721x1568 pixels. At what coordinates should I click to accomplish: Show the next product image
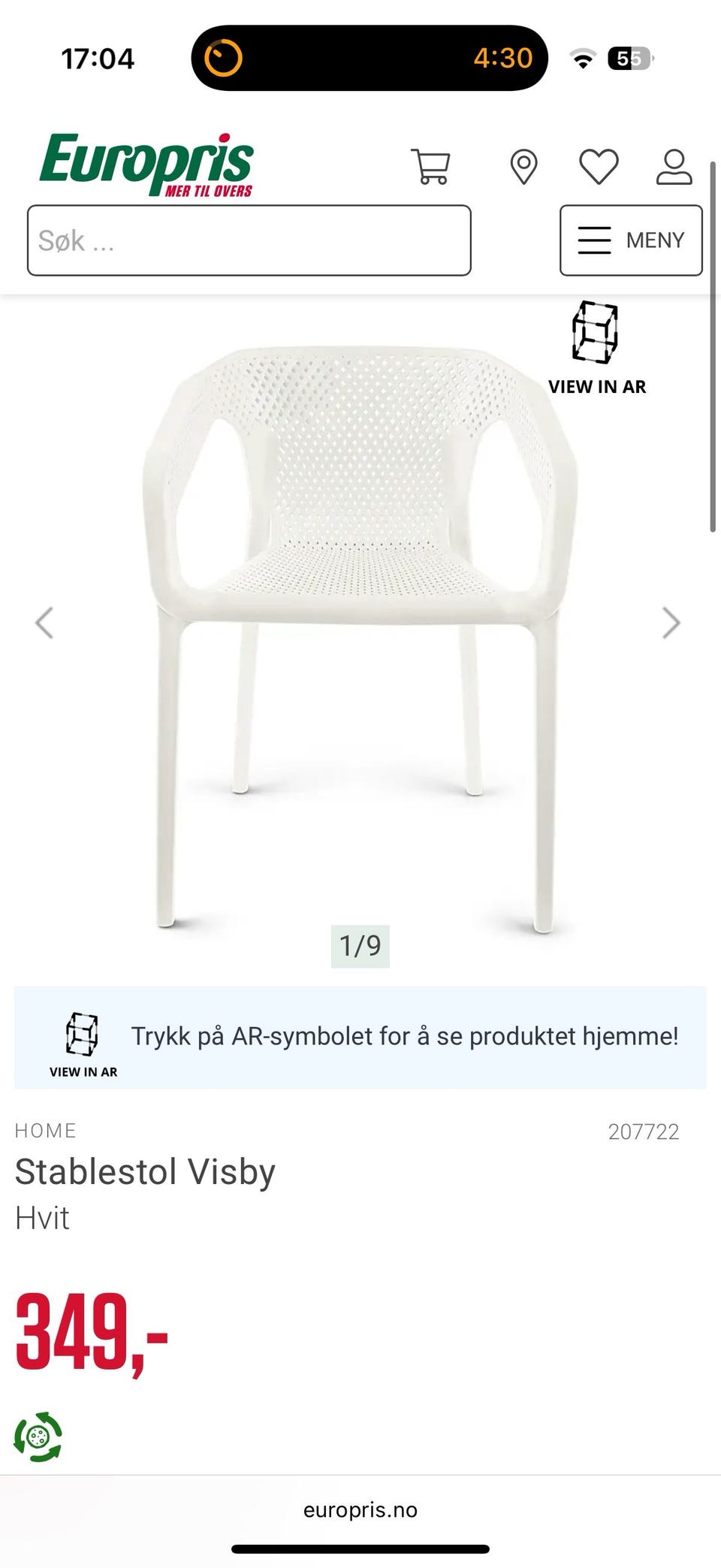tap(671, 623)
